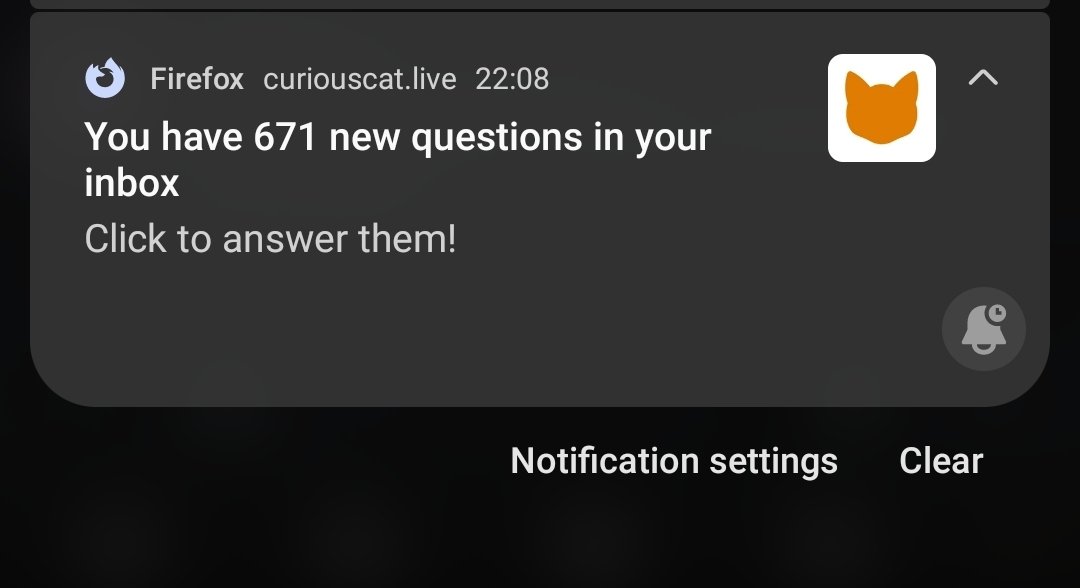This screenshot has height=588, width=1080.
Task: Open the 671 new questions notification
Action: coord(397,158)
